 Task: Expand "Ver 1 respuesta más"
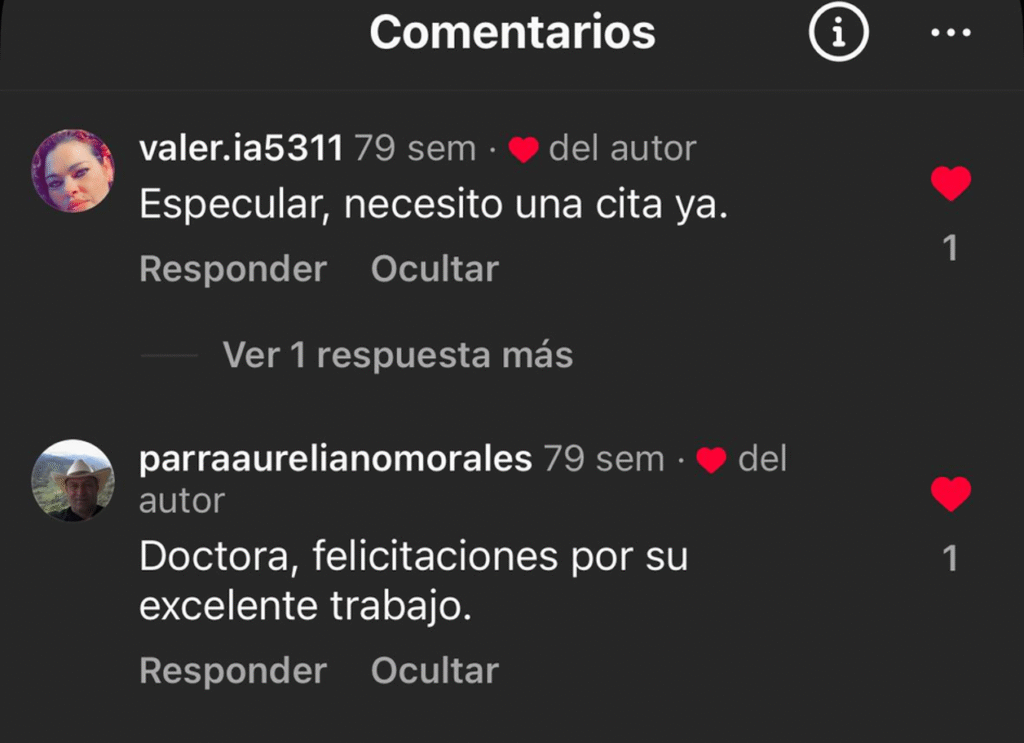[397, 355]
